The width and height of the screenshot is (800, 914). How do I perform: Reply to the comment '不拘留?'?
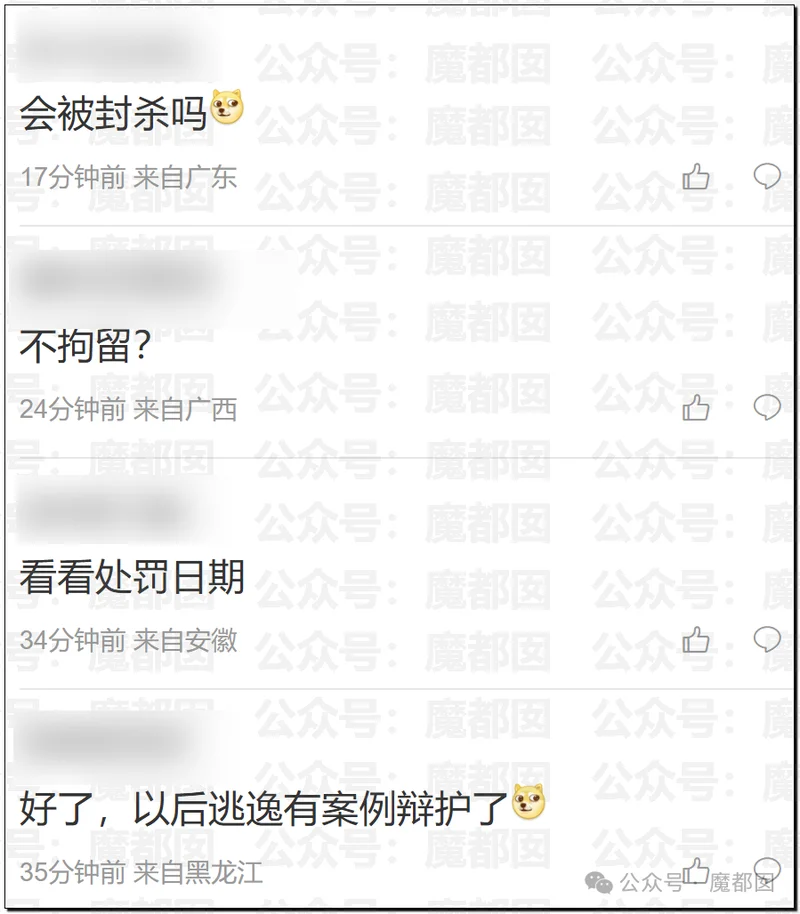click(x=767, y=406)
